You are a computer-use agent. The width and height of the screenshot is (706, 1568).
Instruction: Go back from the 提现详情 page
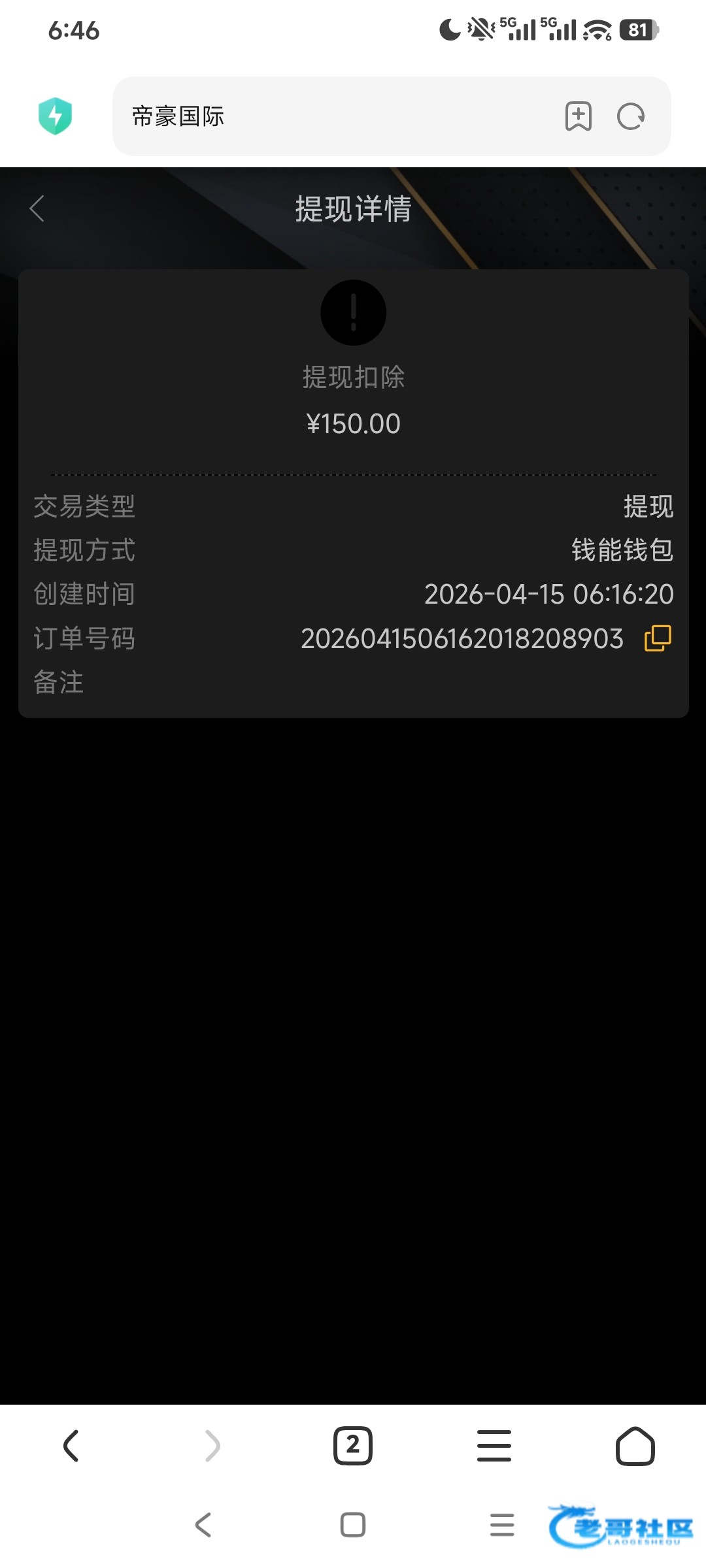(x=37, y=209)
